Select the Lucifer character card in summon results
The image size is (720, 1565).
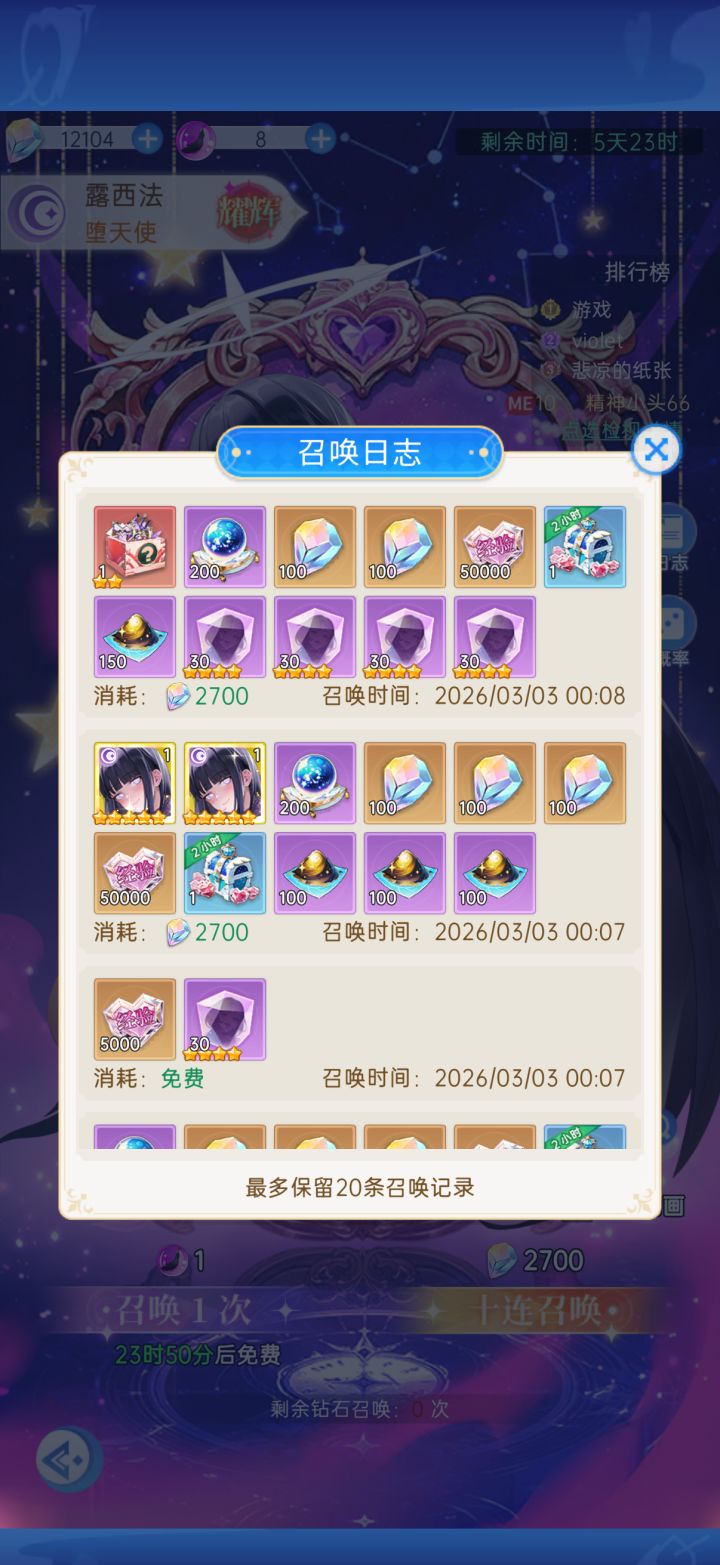pyautogui.click(x=134, y=782)
